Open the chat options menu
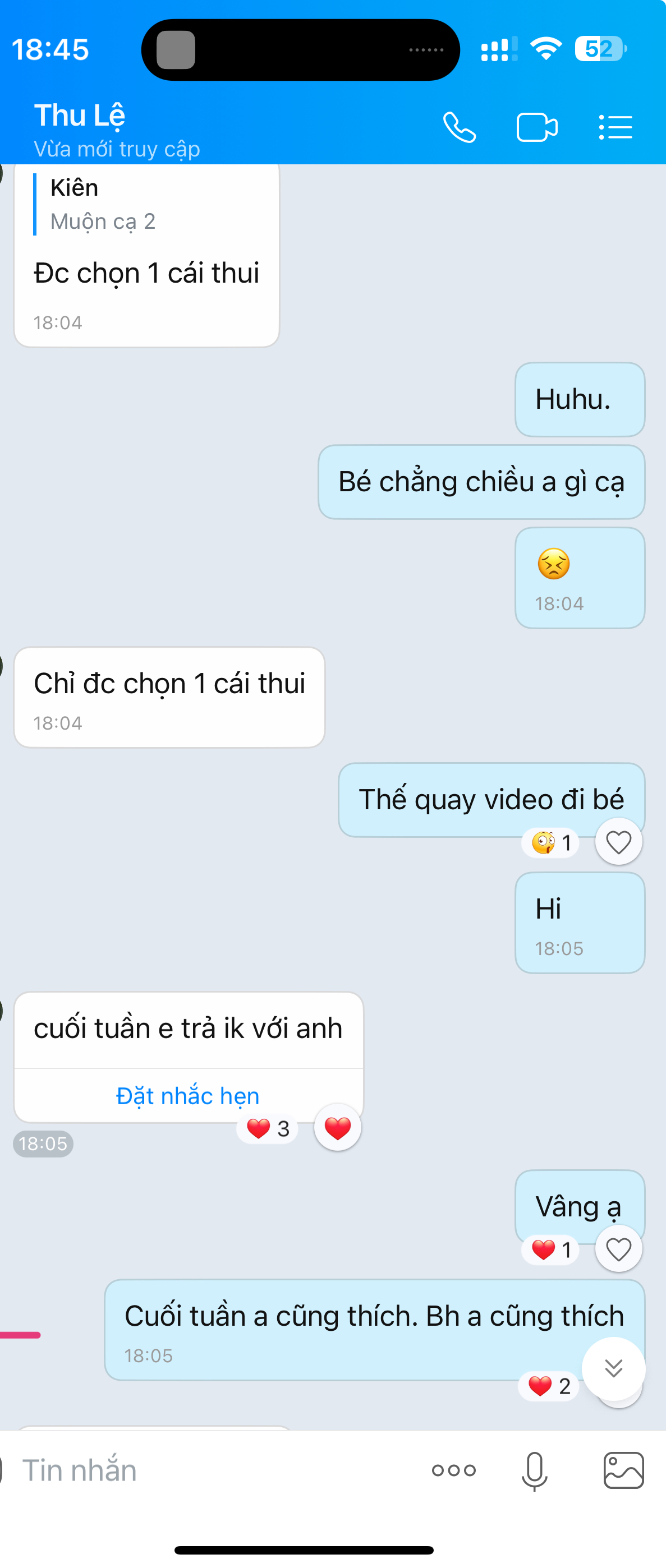The width and height of the screenshot is (666, 1568). tap(616, 127)
